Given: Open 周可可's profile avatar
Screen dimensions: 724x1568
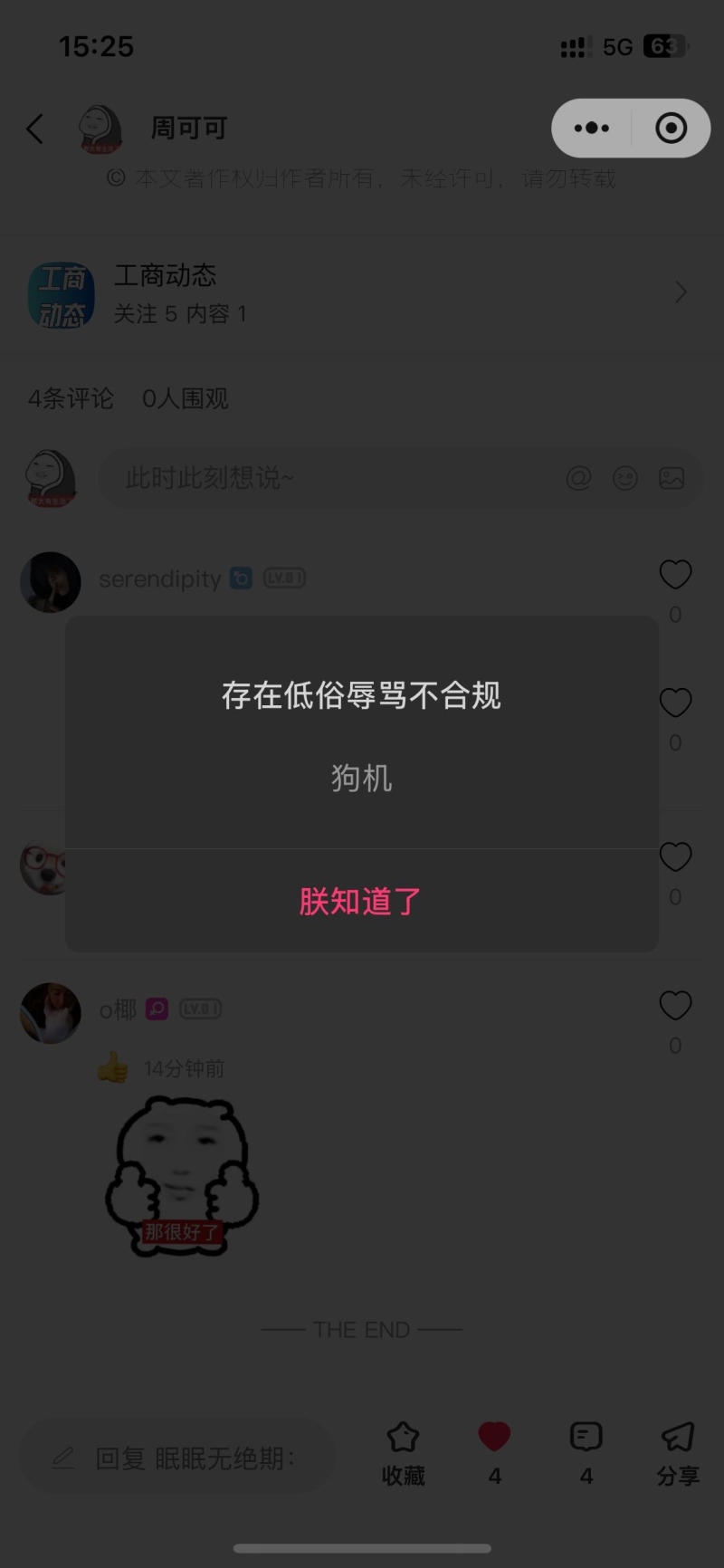Looking at the screenshot, I should pyautogui.click(x=100, y=129).
